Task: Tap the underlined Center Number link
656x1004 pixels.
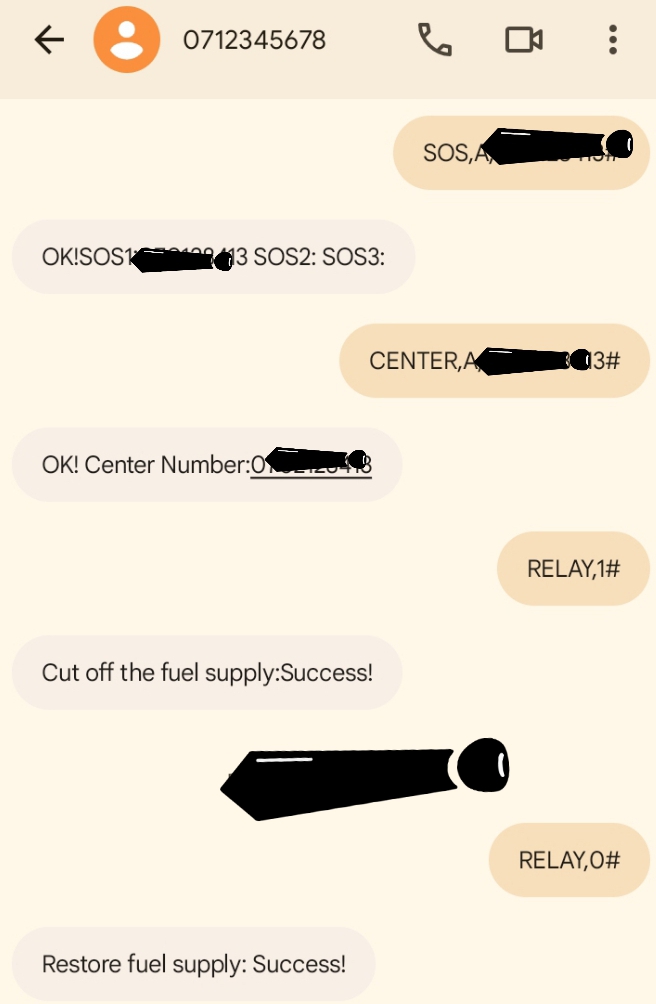Action: coord(311,465)
